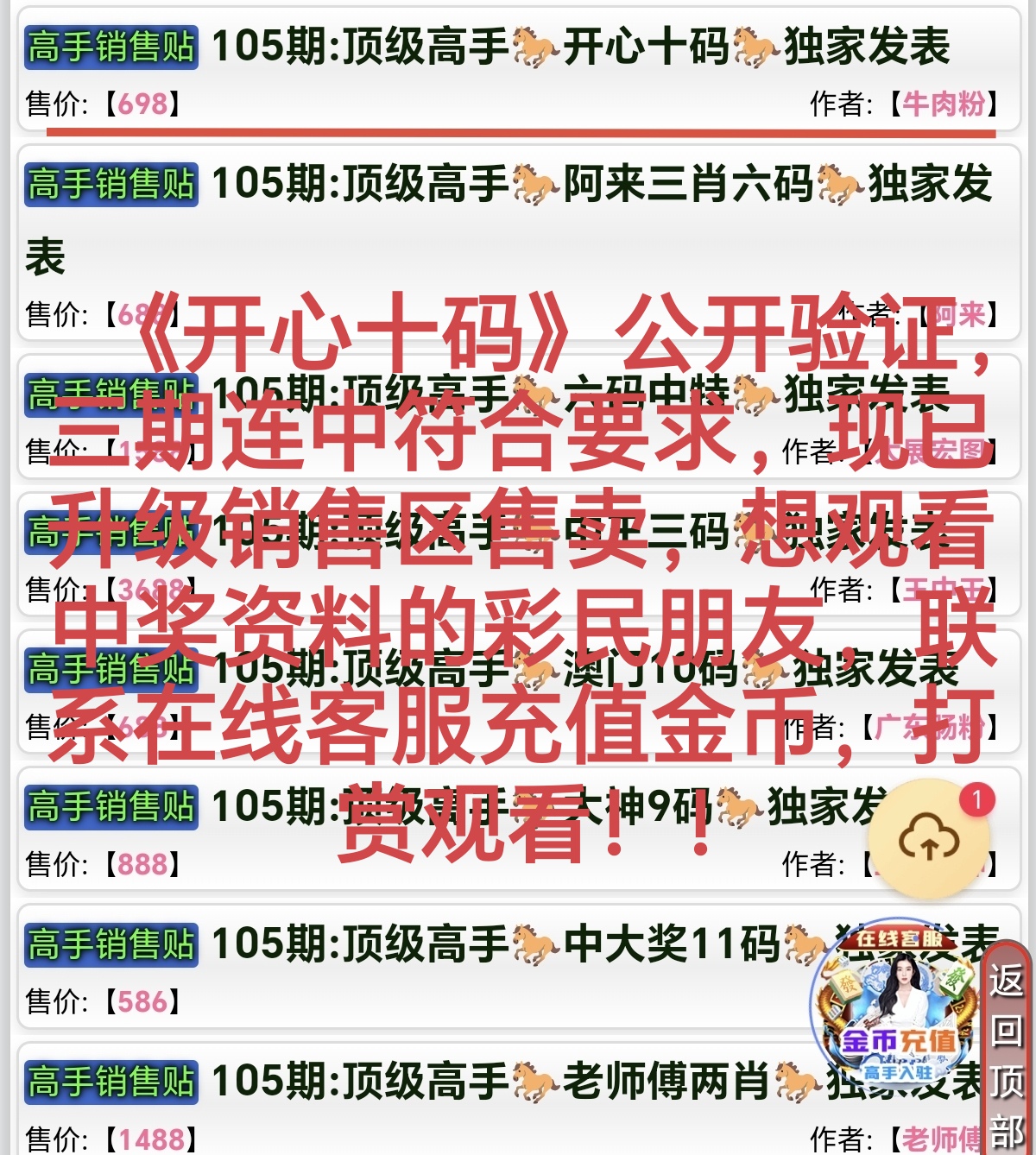1036x1155 pixels.
Task: Open the 老师傅两肖 post priced 1488
Action: click(x=518, y=1081)
